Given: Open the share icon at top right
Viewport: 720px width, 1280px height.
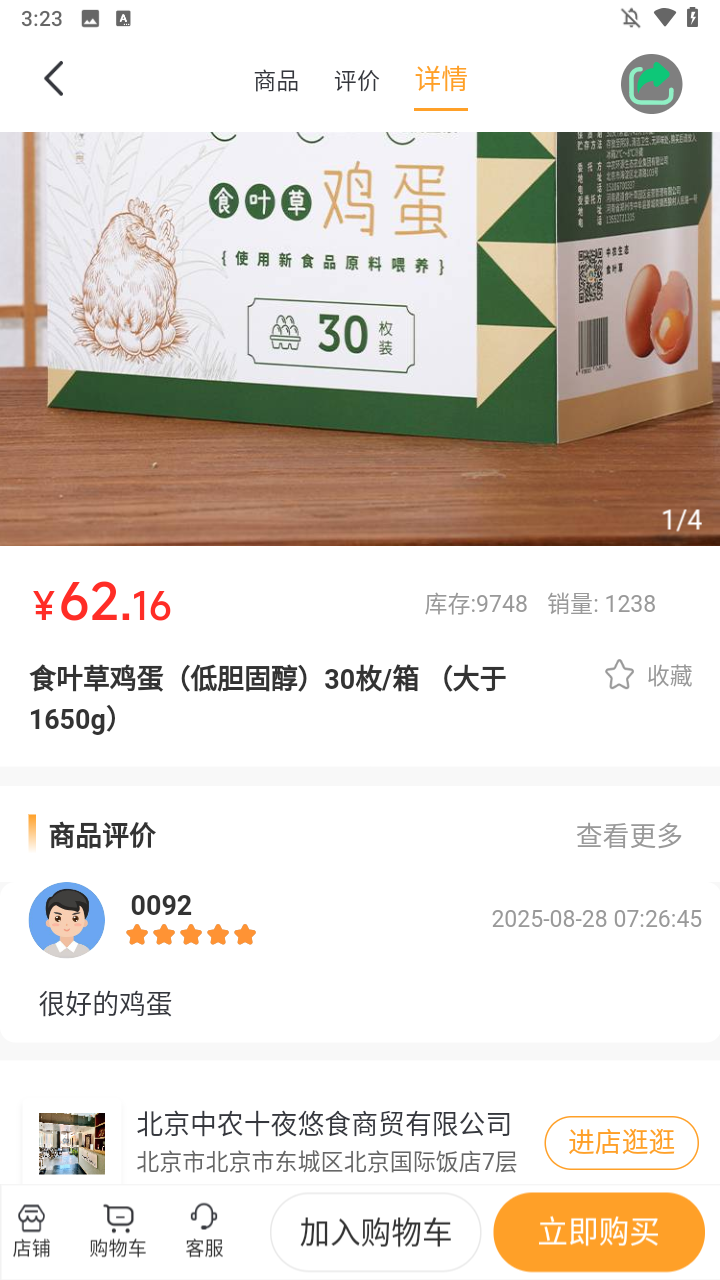Looking at the screenshot, I should coord(651,84).
